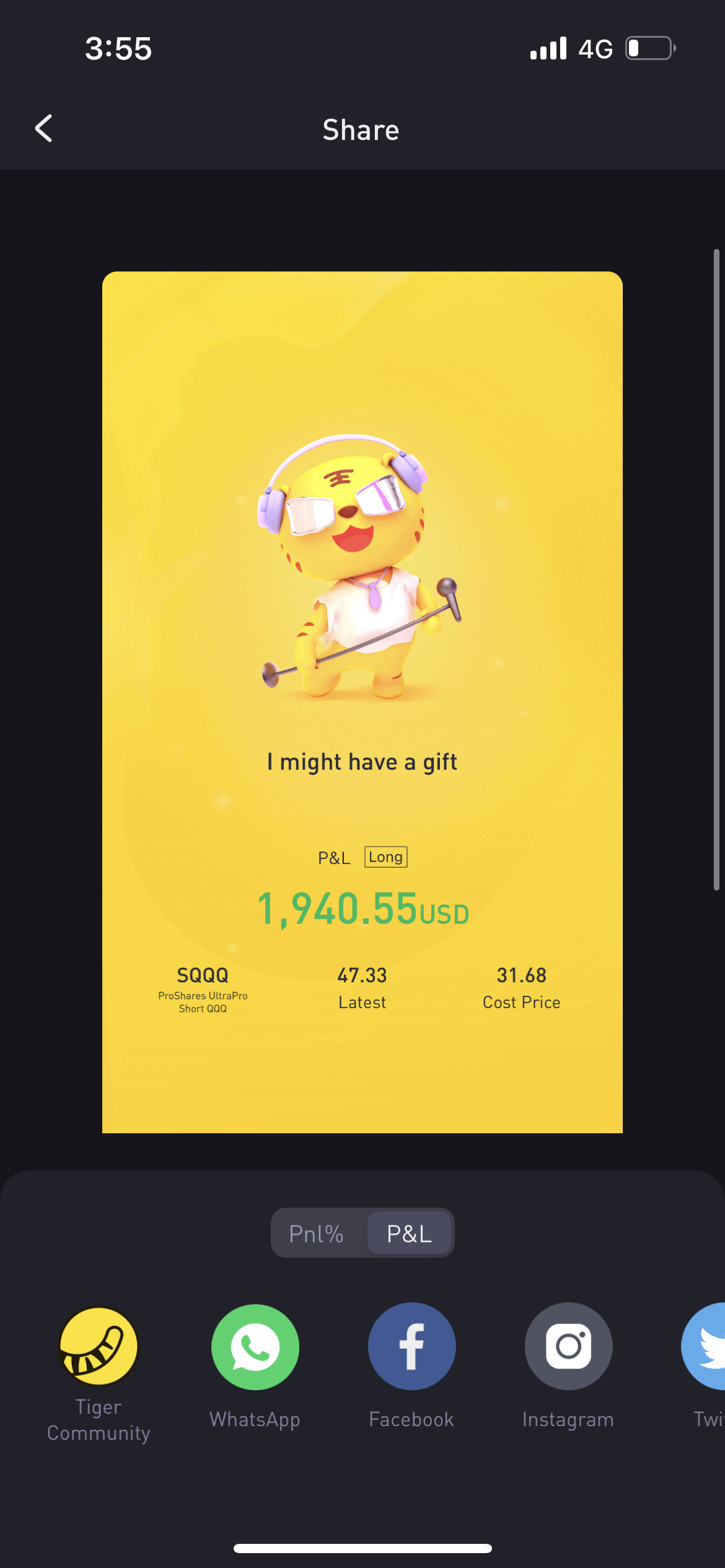This screenshot has height=1568, width=725.
Task: Go back from the Share screen
Action: 43,129
